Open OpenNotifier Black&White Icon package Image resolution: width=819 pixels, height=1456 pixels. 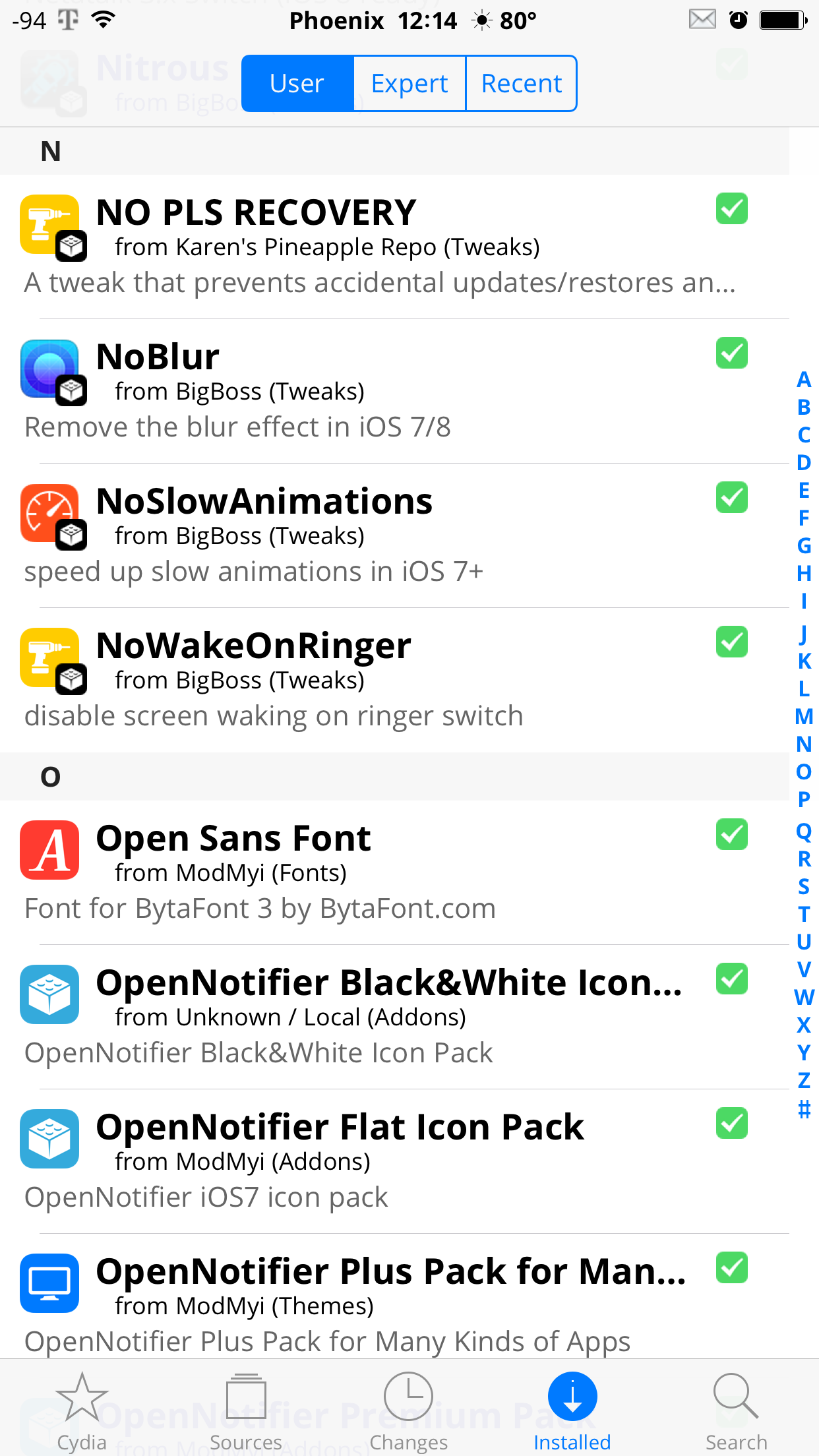pos(394,1017)
